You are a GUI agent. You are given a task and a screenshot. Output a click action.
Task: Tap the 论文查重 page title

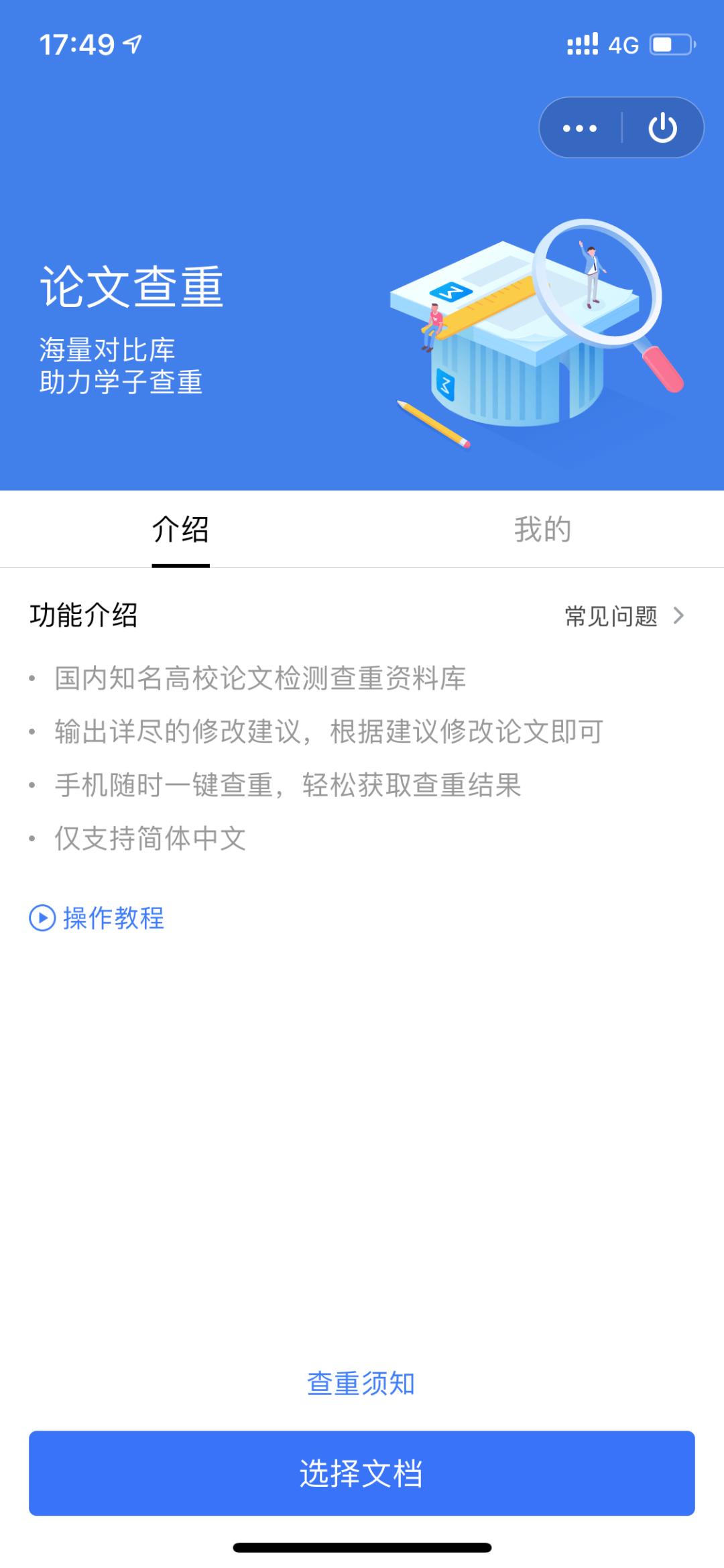tap(132, 288)
